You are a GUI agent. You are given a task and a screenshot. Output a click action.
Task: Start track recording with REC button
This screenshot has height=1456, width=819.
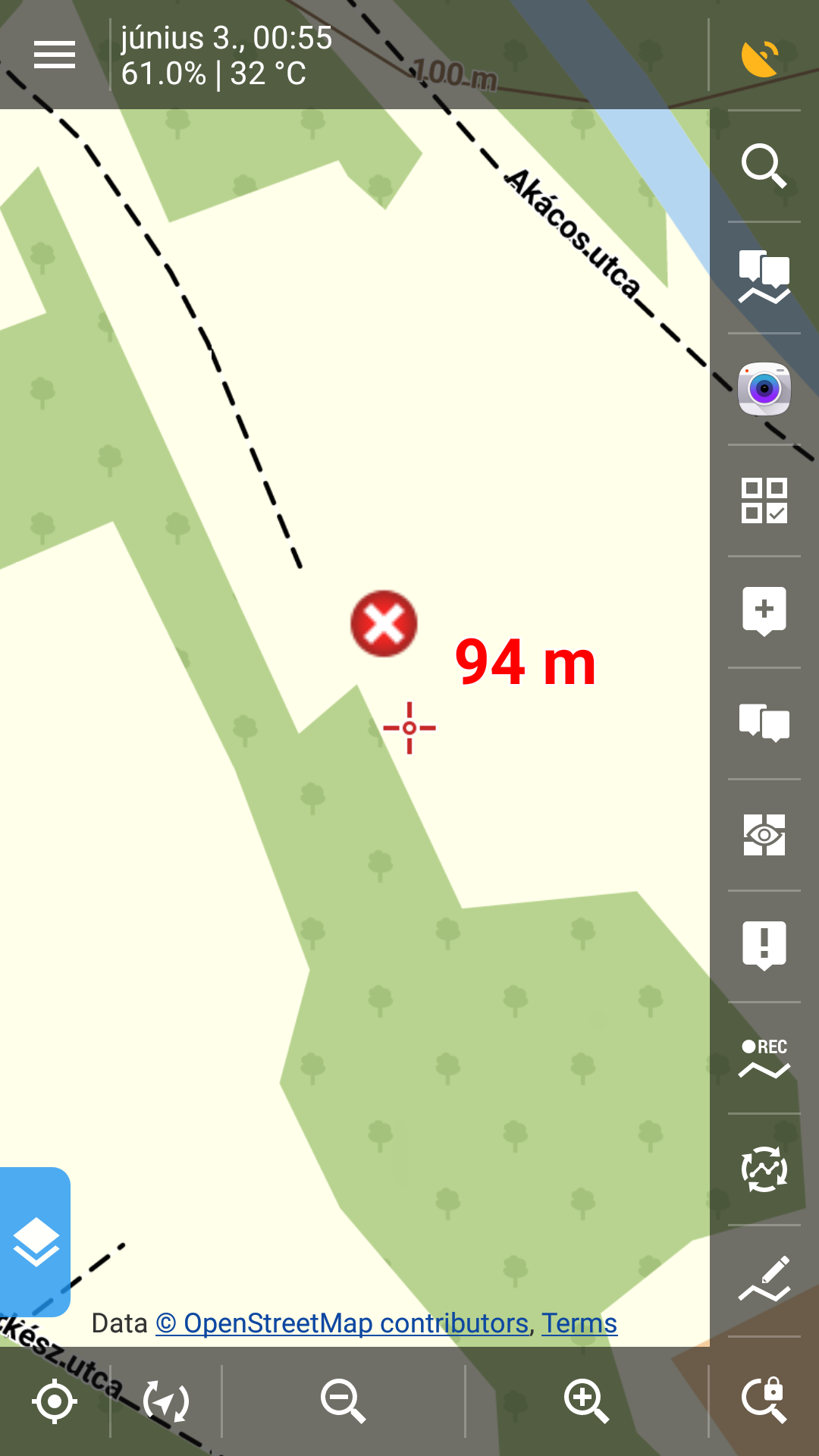click(x=764, y=1057)
